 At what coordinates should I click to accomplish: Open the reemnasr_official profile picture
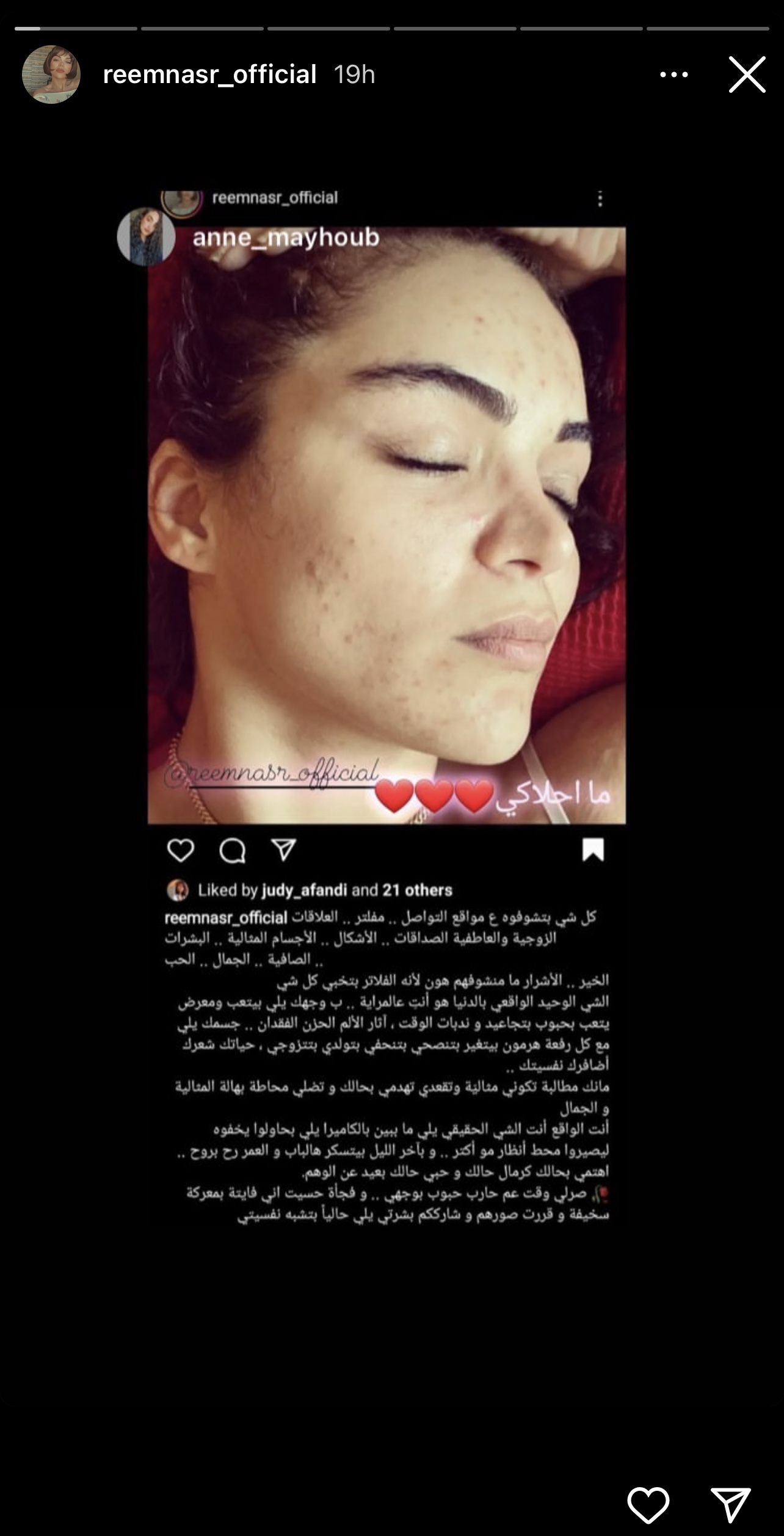[x=51, y=75]
